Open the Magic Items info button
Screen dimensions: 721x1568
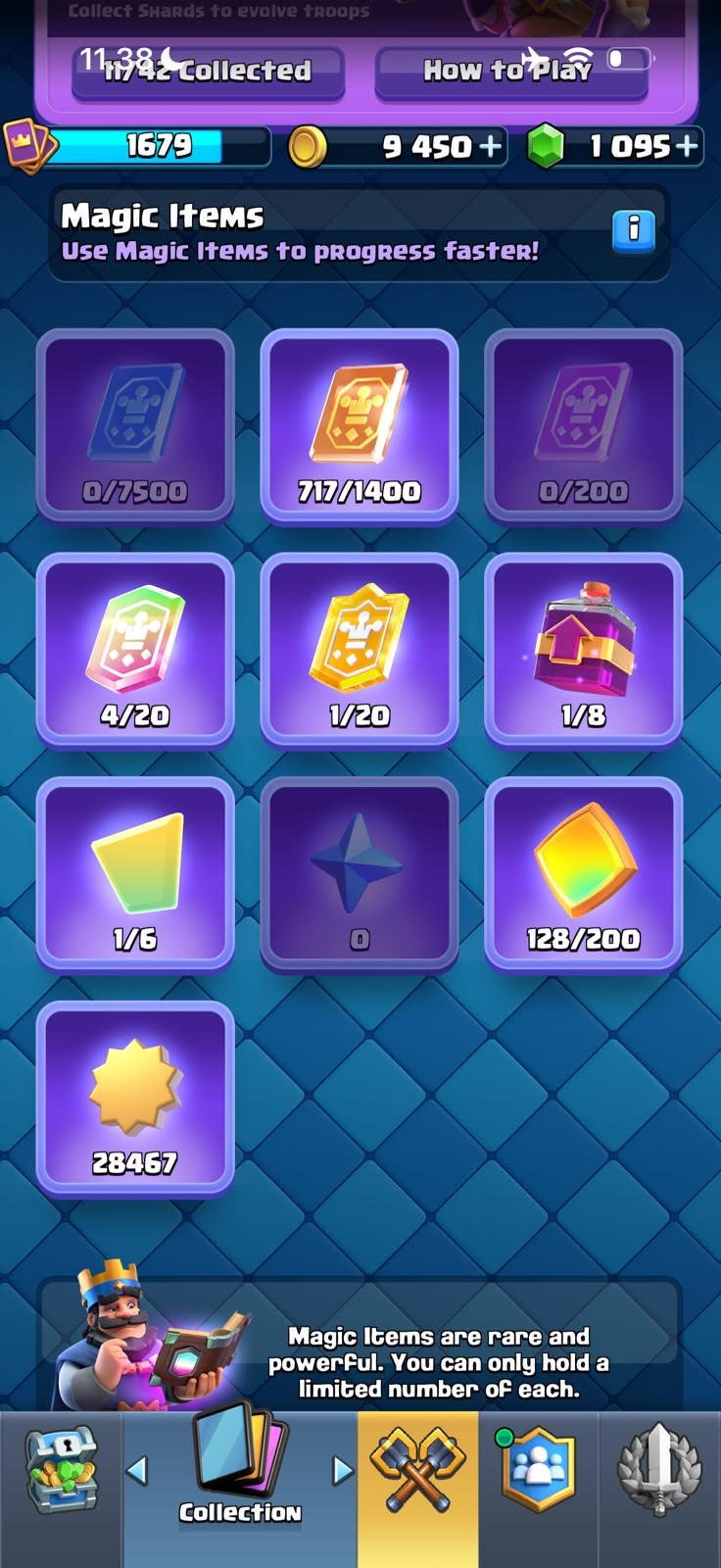pyautogui.click(x=634, y=231)
